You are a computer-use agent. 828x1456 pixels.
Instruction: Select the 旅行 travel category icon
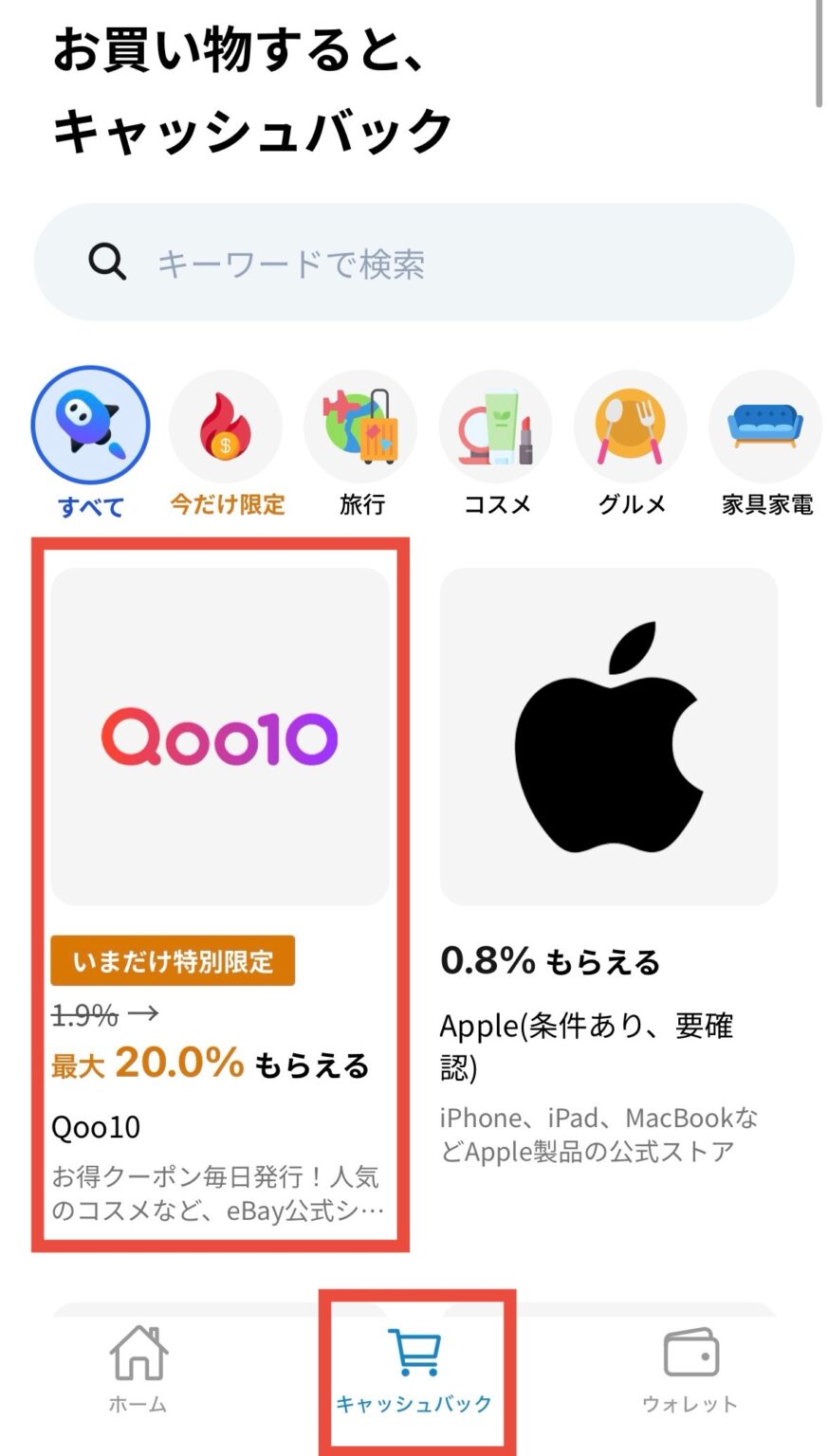tap(360, 427)
